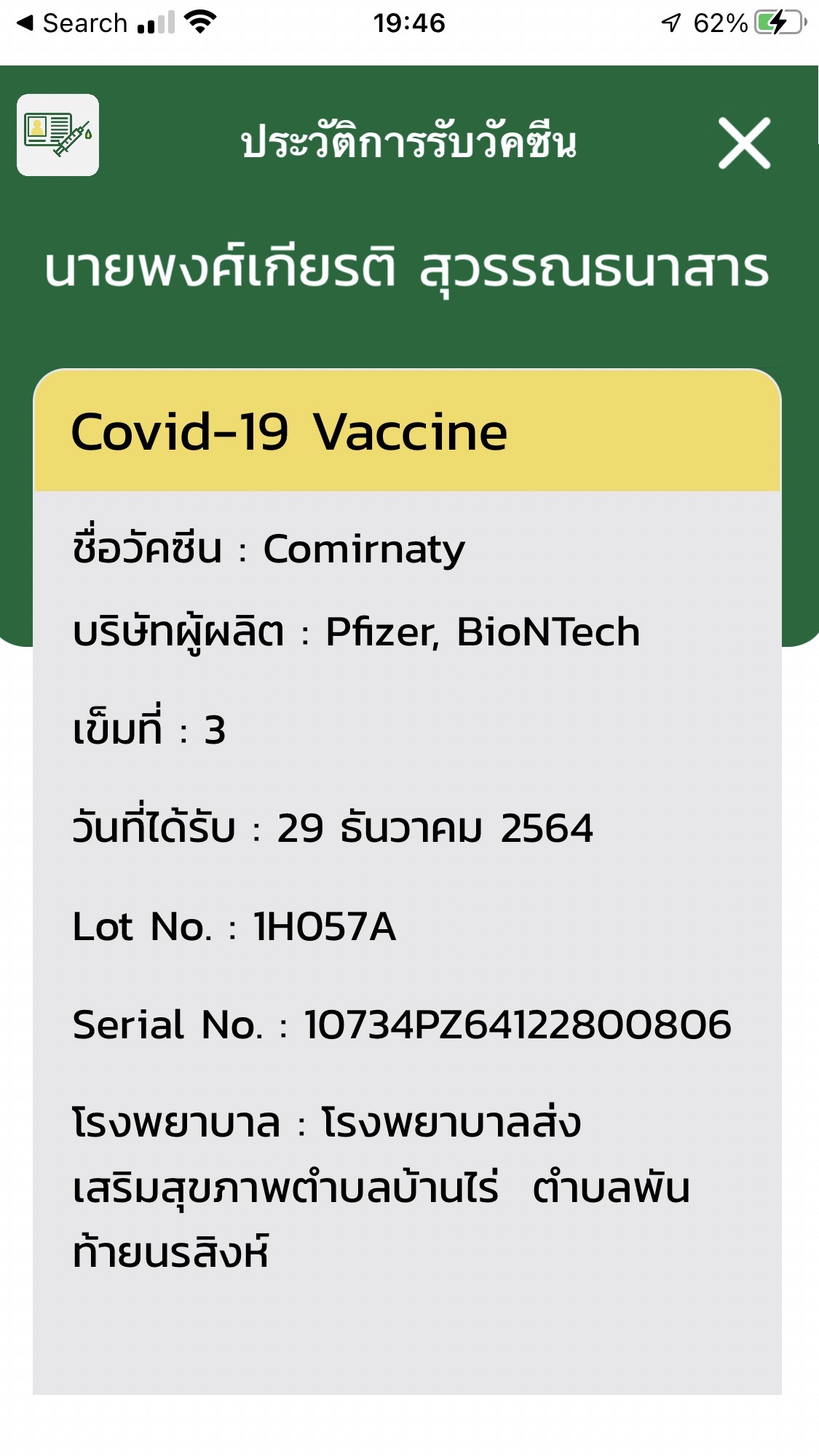The image size is (819, 1456).
Task: Return to Search via status bar back link
Action: (72, 23)
